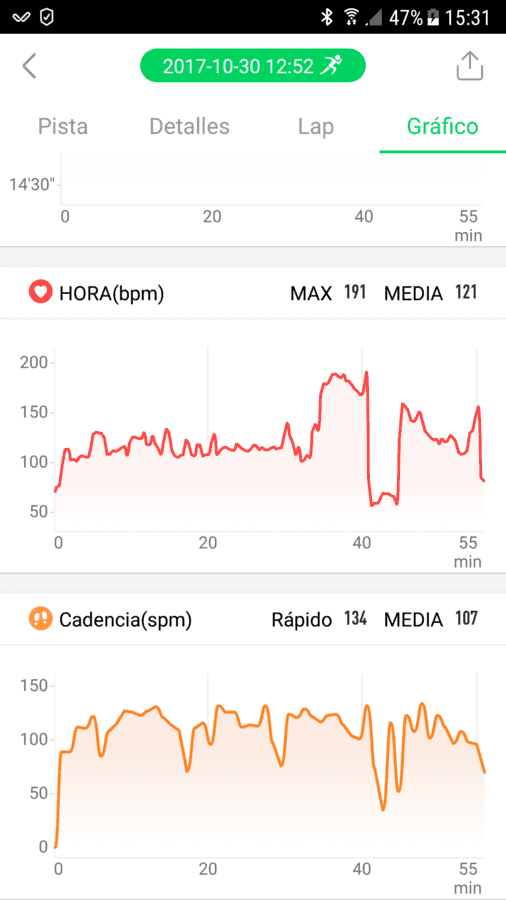
Task: Tap the Gráfico tab
Action: [442, 126]
